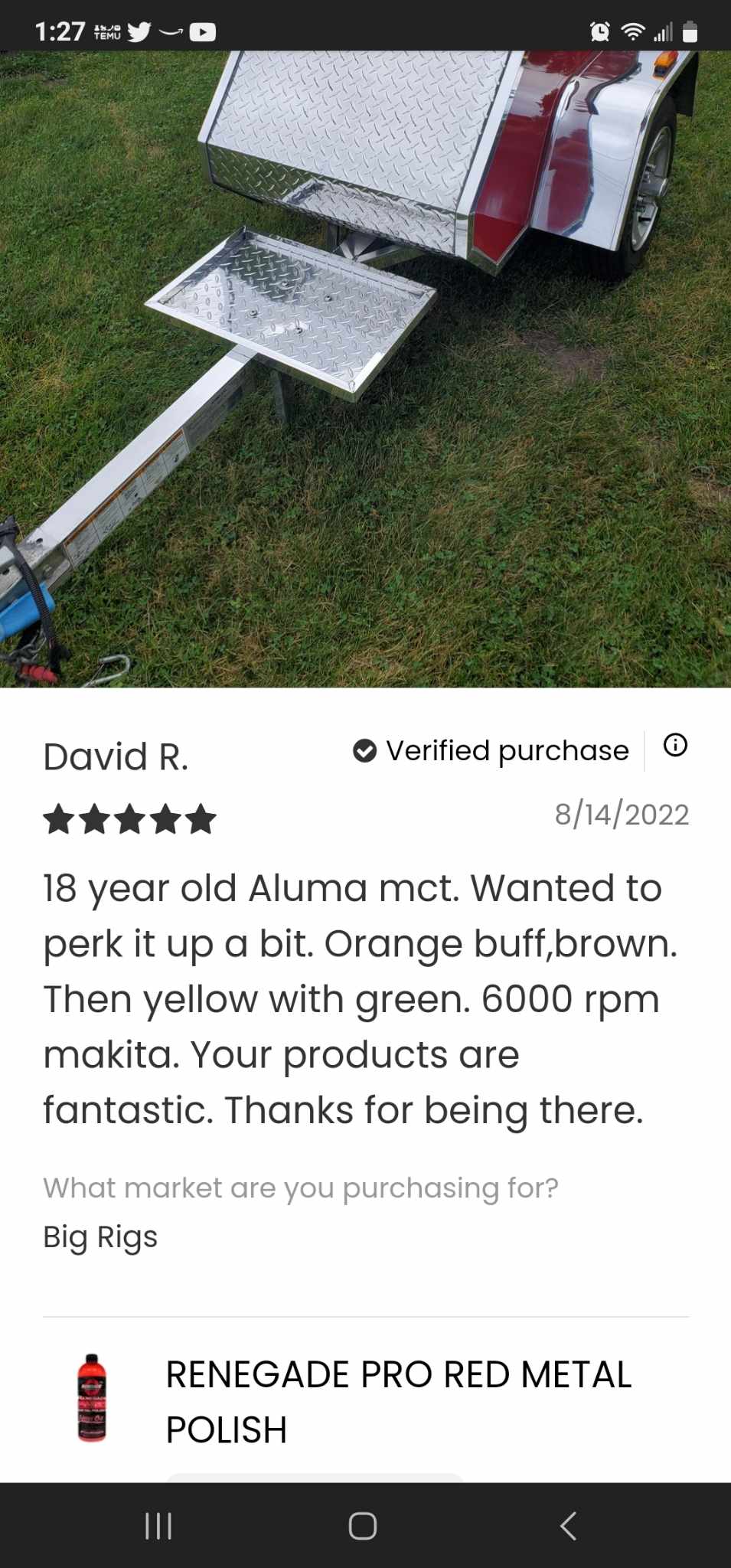Open Renegade Pro Red Metal Polish product
Viewport: 731px width, 1568px height.
(x=398, y=1401)
